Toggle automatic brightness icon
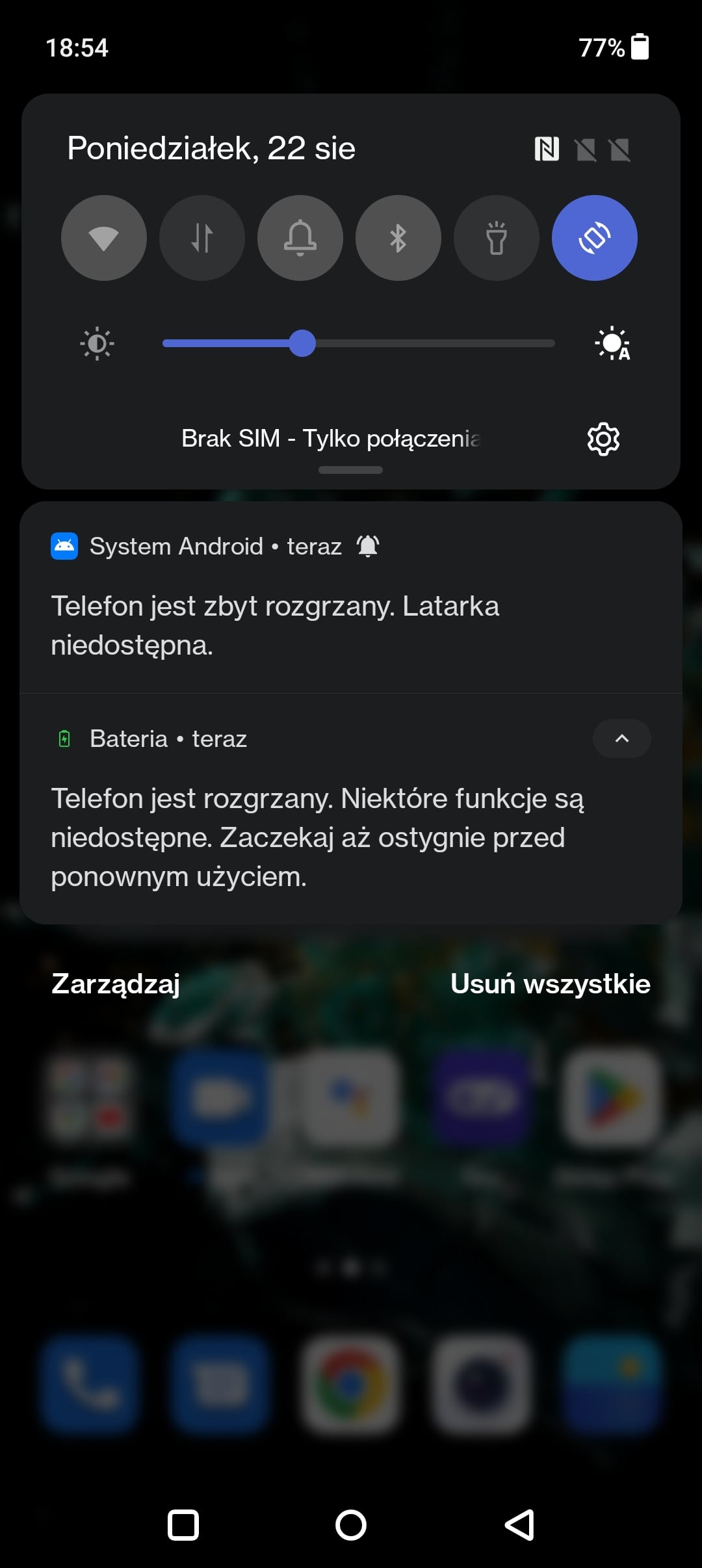The width and height of the screenshot is (702, 1568). 612,343
